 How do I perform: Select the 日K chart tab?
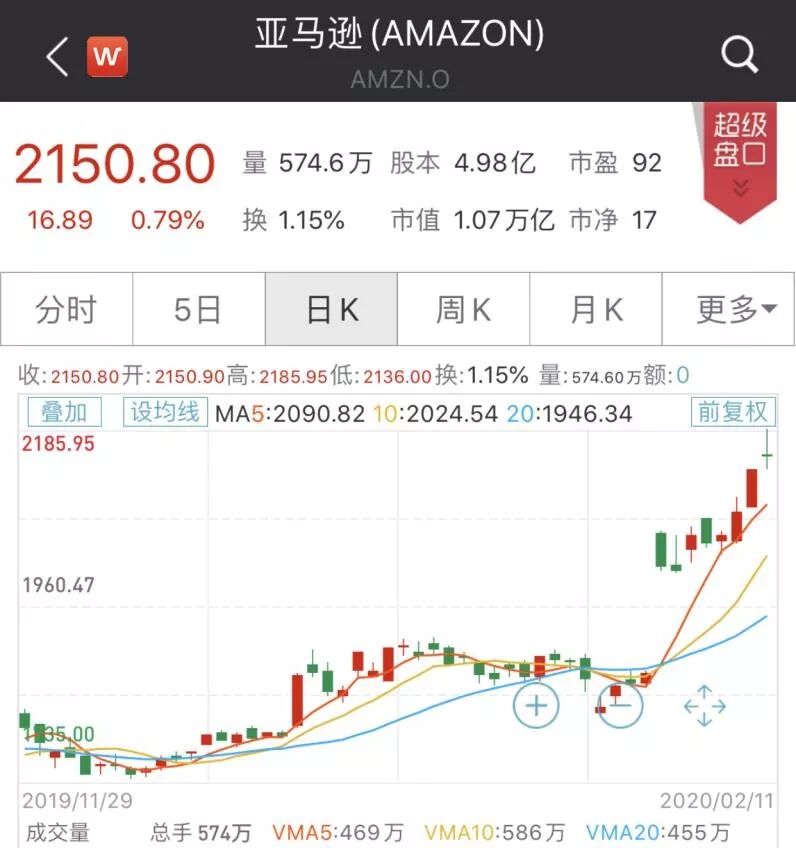tap(331, 310)
